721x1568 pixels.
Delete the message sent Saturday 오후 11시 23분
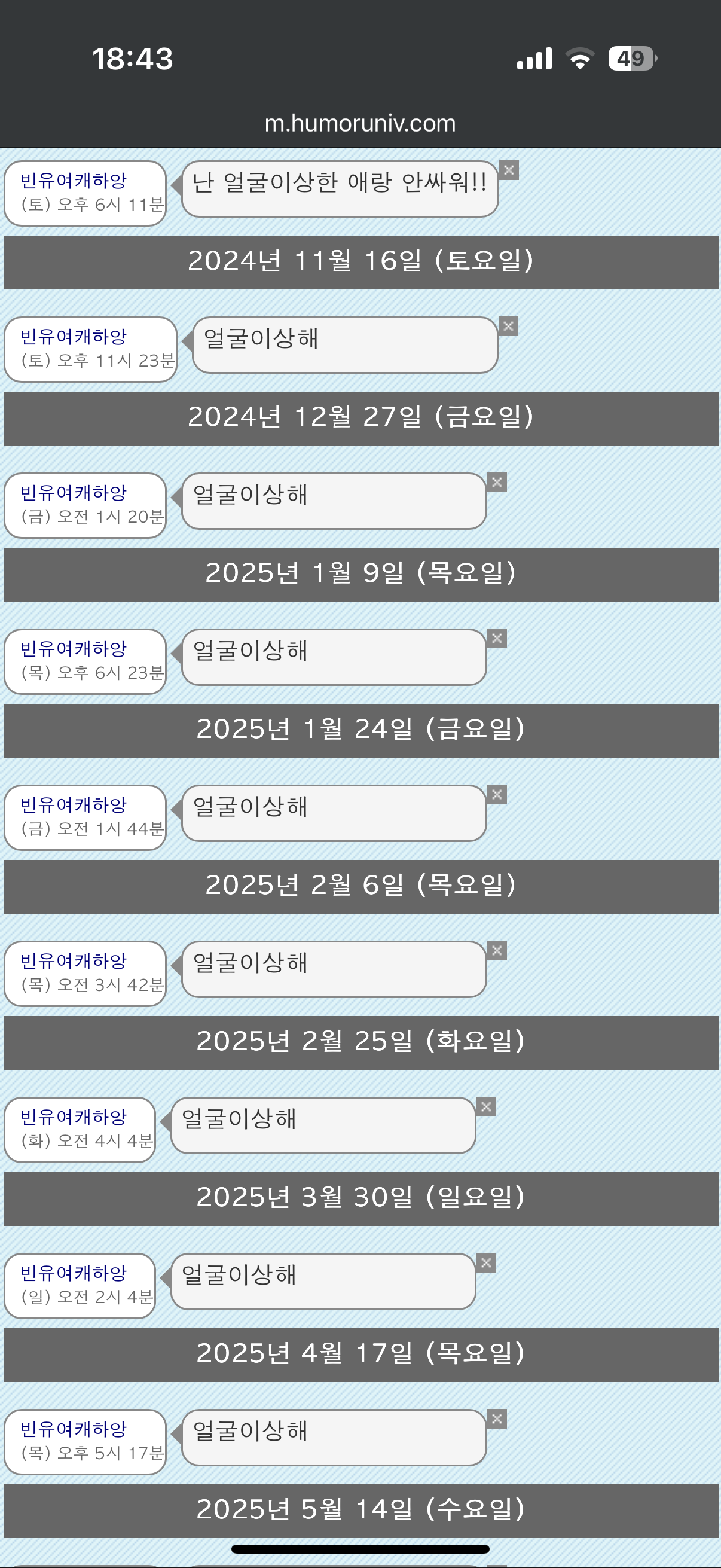[x=509, y=327]
